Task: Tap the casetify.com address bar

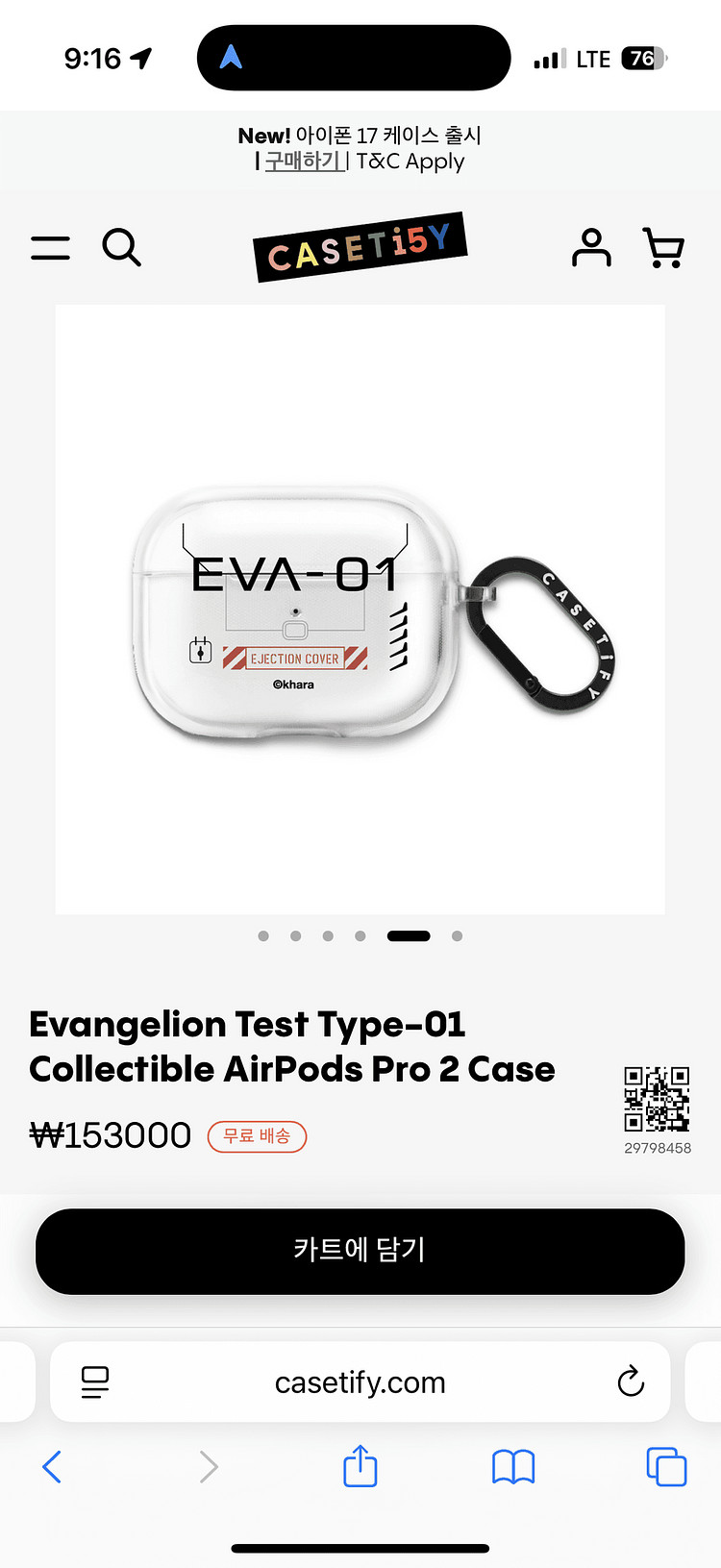Action: (x=360, y=1382)
